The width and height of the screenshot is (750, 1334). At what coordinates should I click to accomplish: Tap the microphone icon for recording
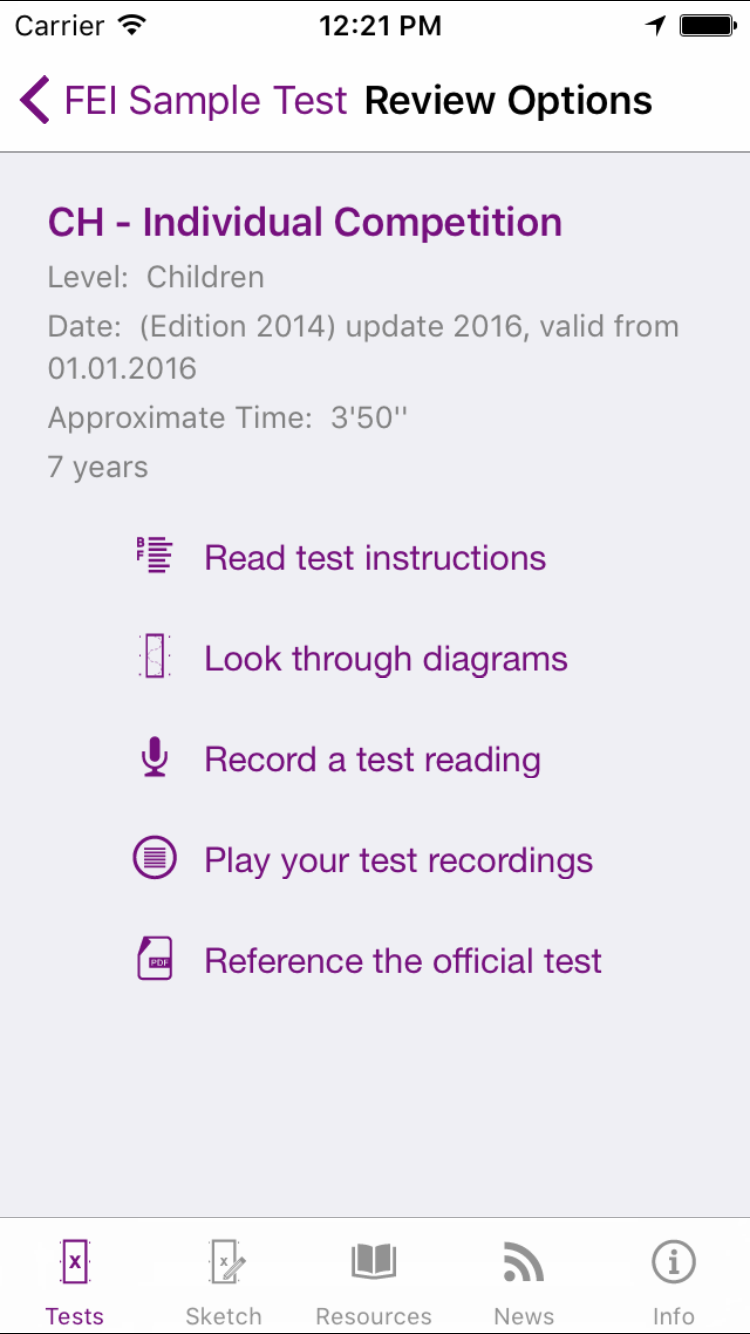152,757
